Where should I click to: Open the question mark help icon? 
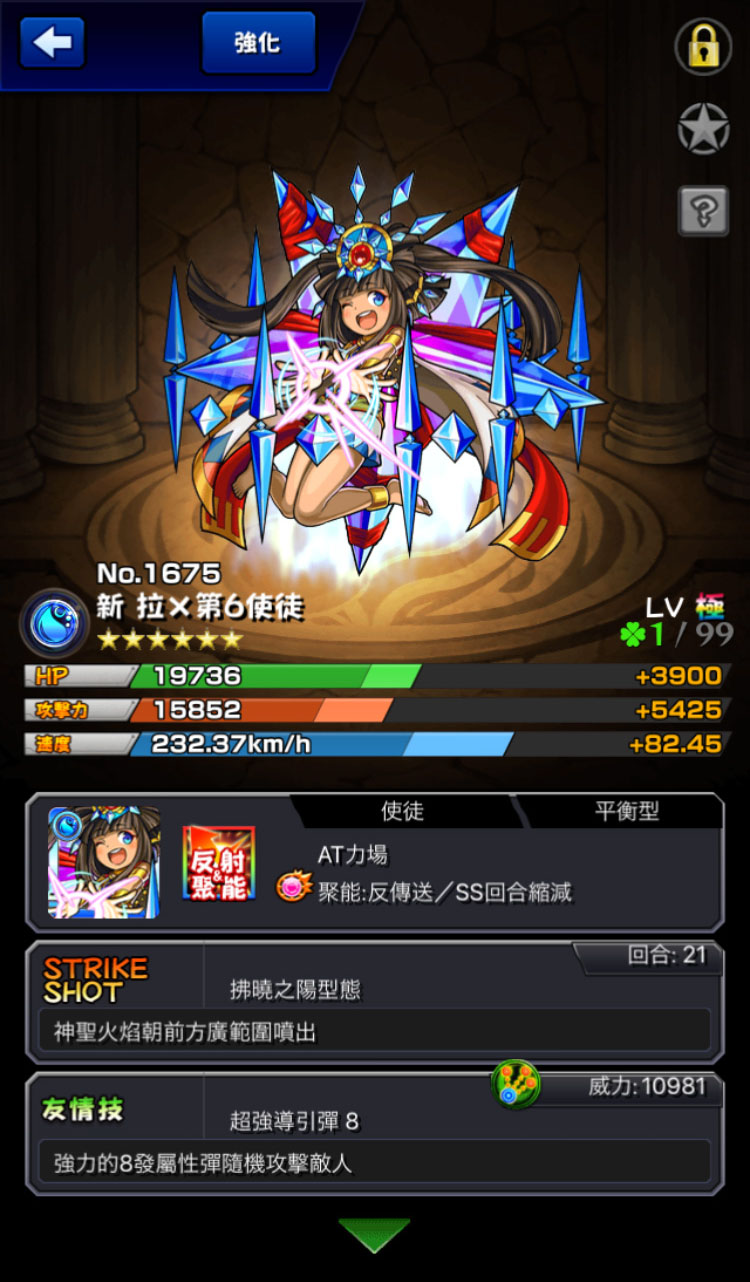(704, 211)
